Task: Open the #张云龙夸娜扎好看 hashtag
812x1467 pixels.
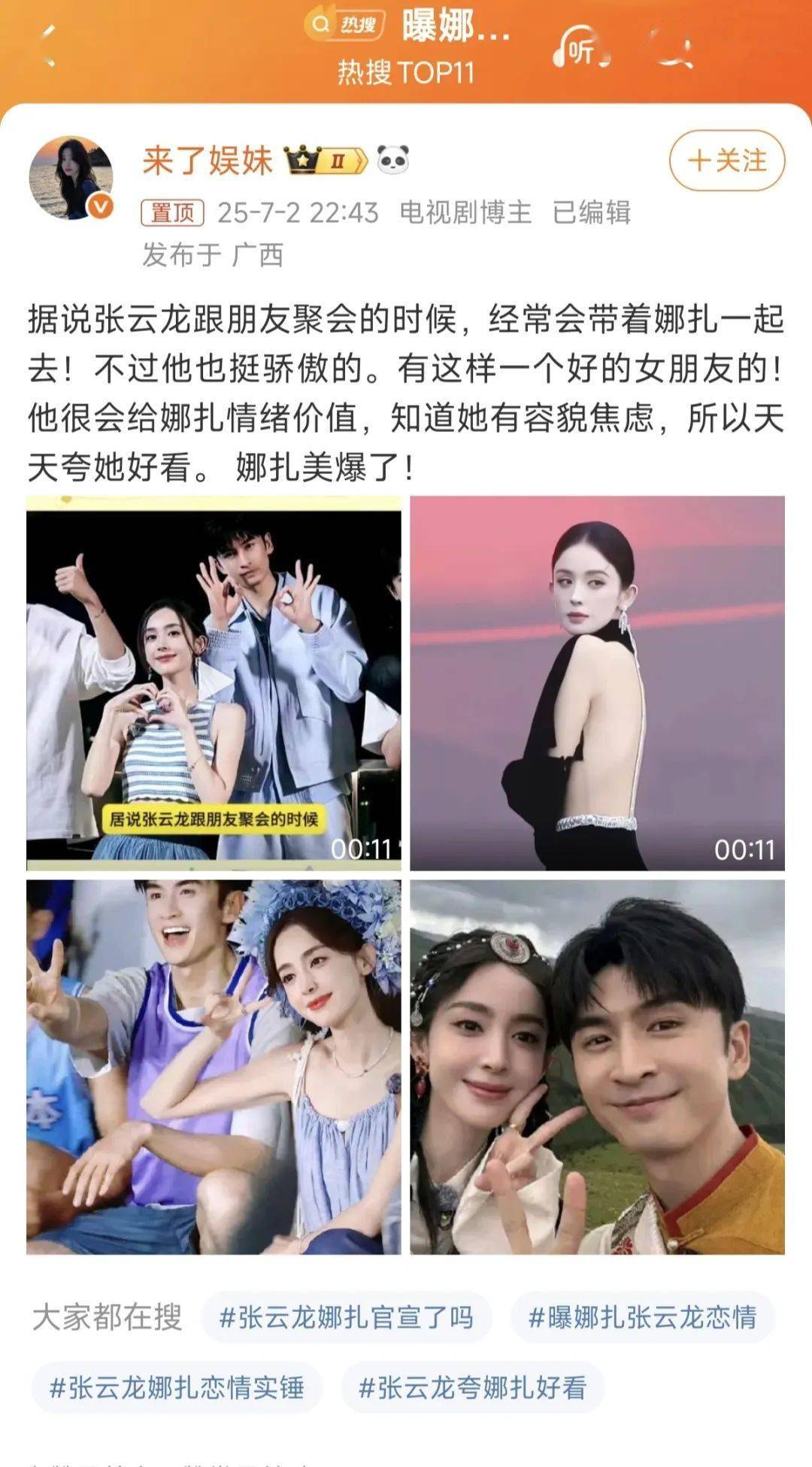Action: (475, 1388)
